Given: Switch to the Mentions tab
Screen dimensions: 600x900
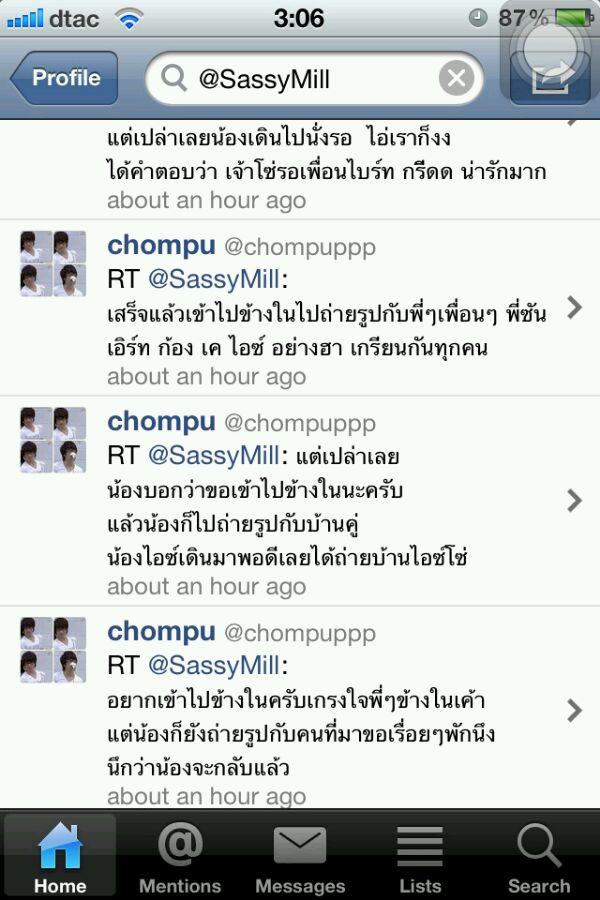Looking at the screenshot, I should click(180, 856).
